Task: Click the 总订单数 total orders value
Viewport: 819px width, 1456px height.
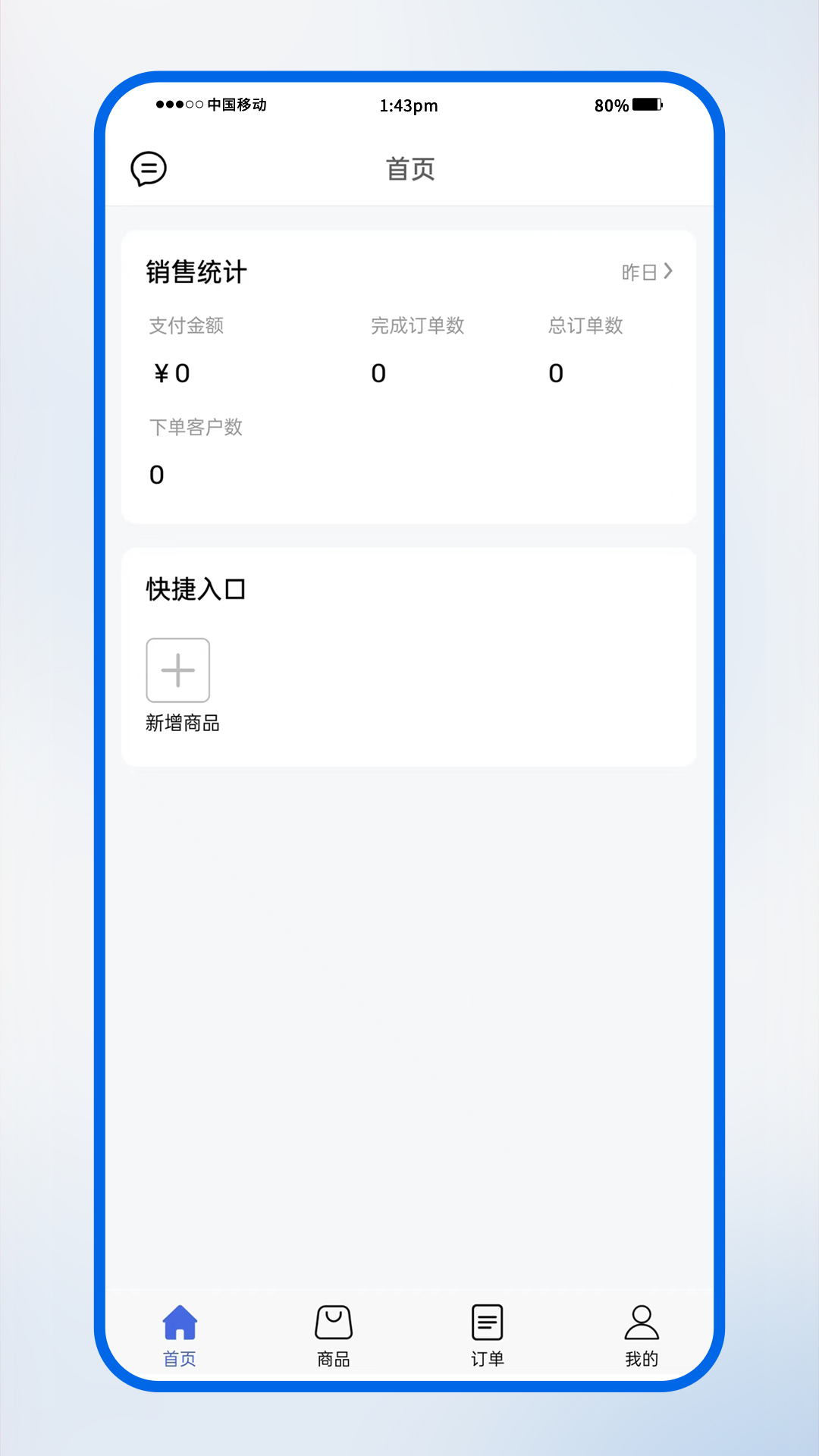Action: (556, 372)
